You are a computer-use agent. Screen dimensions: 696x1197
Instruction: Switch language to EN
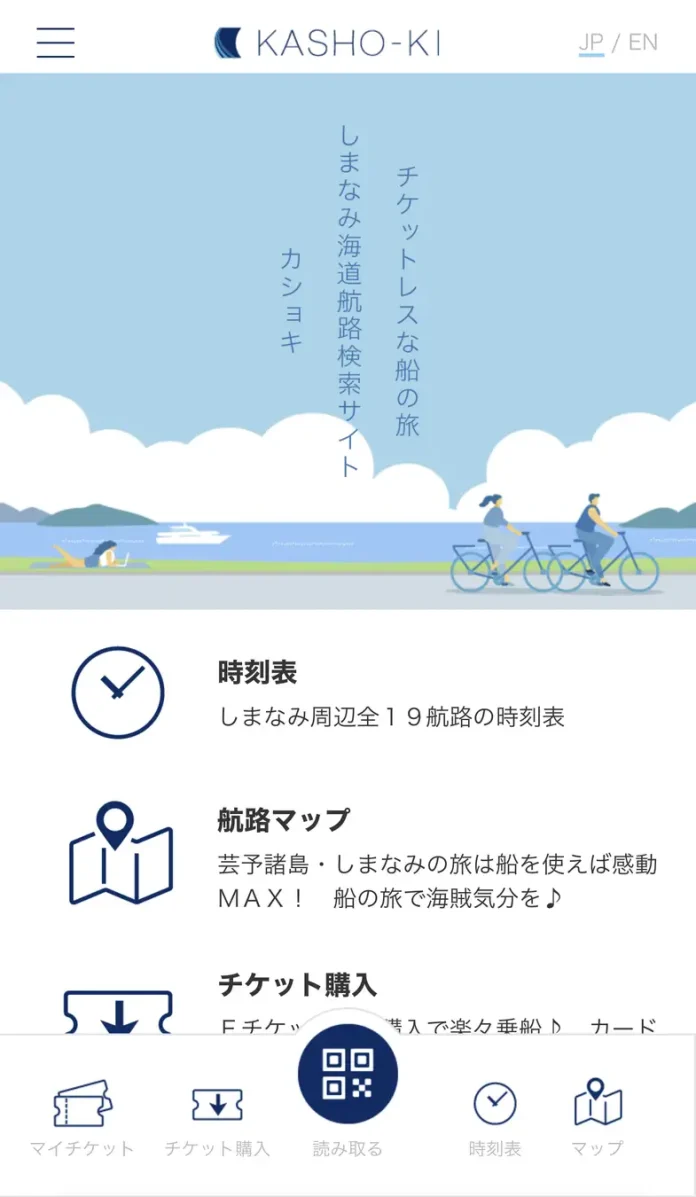(643, 42)
